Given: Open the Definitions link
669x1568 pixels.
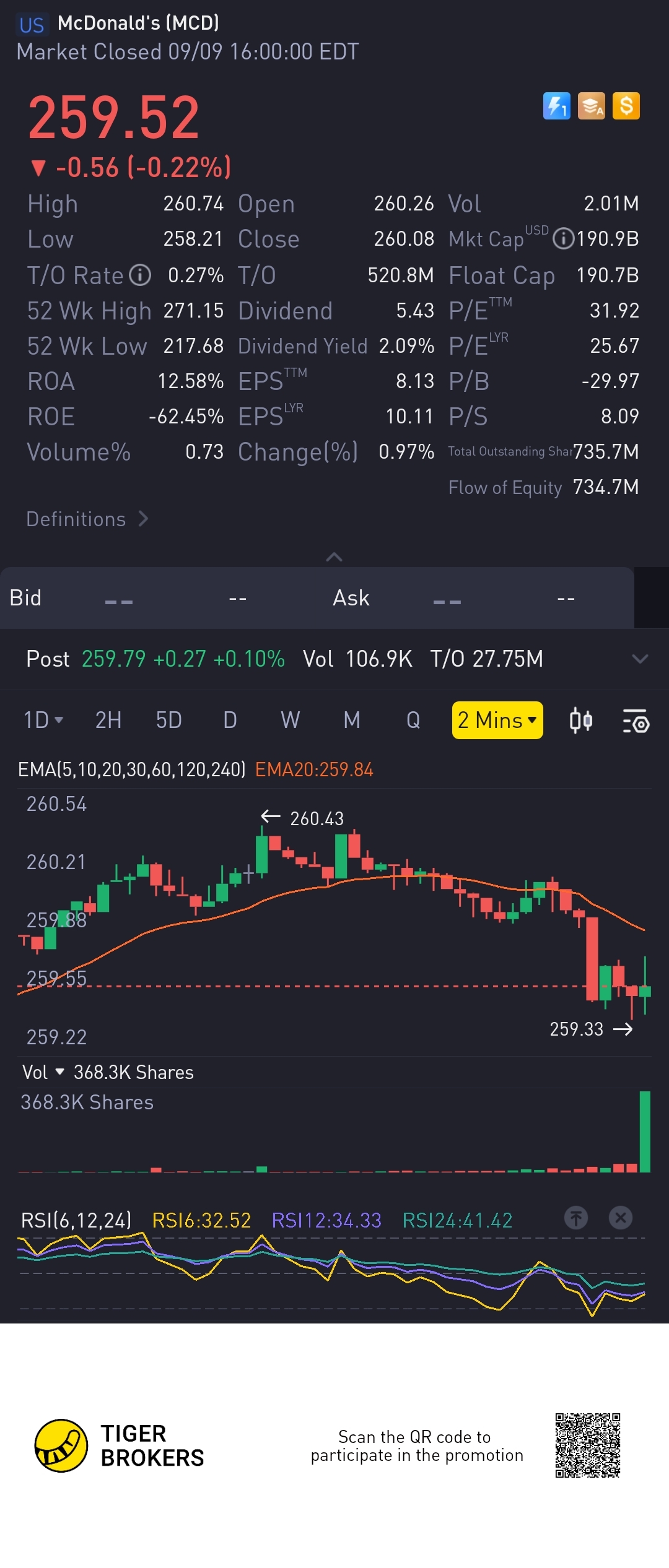Looking at the screenshot, I should (87, 519).
